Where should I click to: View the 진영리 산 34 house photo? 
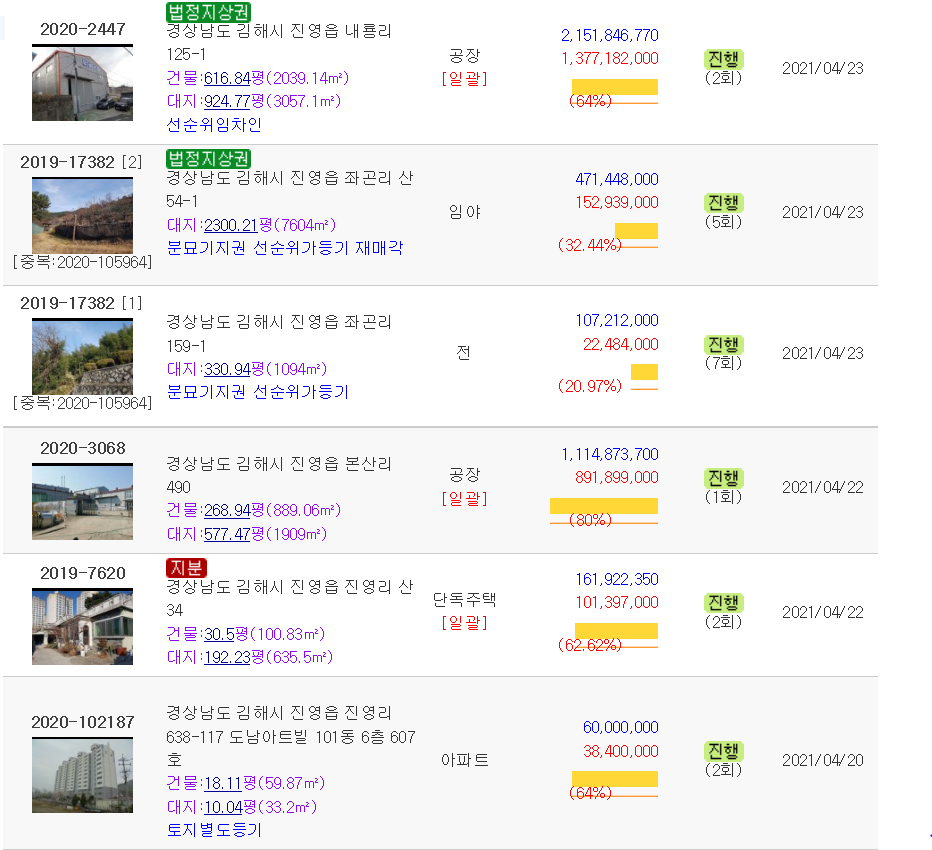click(x=82, y=627)
